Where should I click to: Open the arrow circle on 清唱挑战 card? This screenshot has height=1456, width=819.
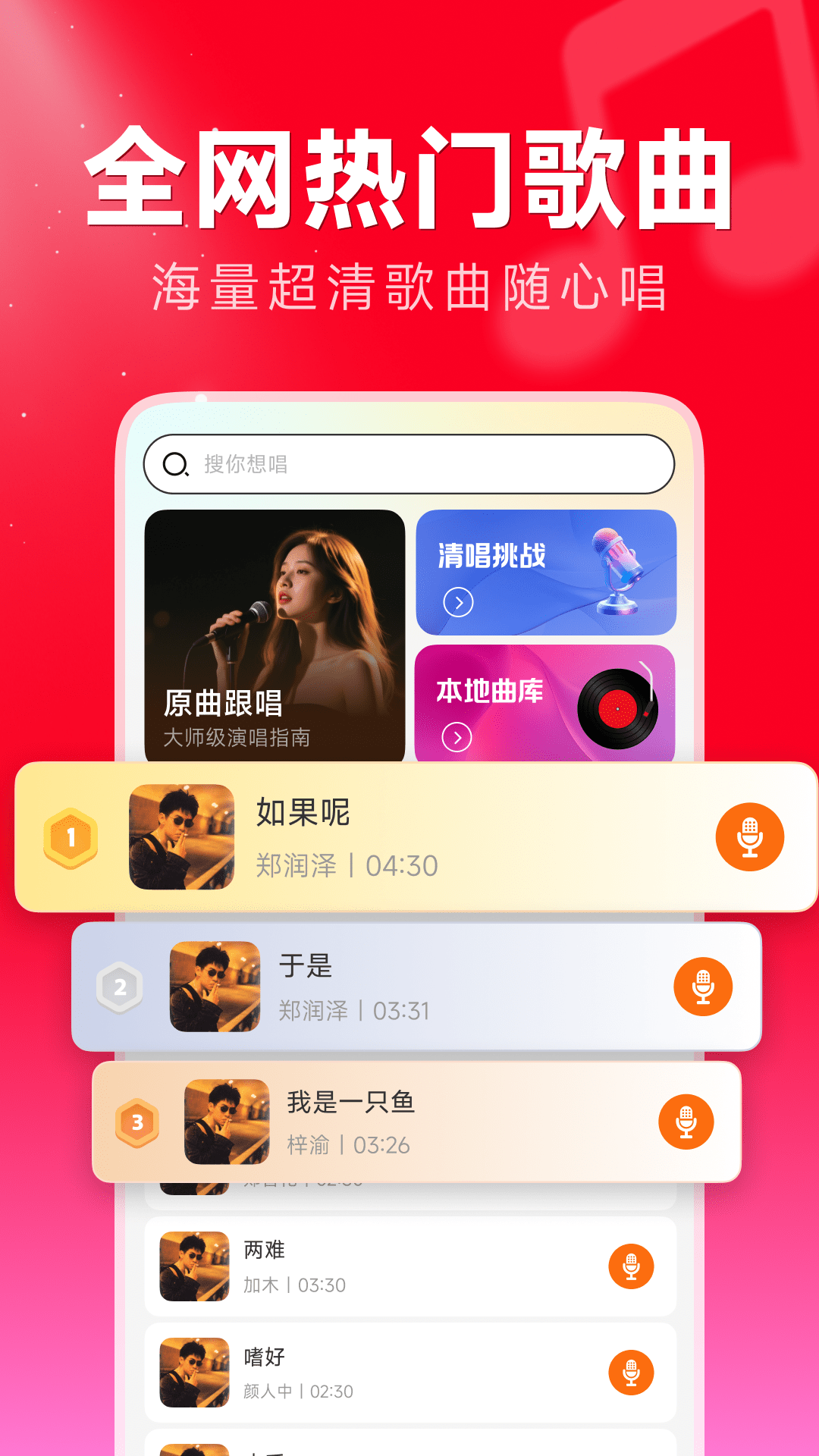point(458,603)
